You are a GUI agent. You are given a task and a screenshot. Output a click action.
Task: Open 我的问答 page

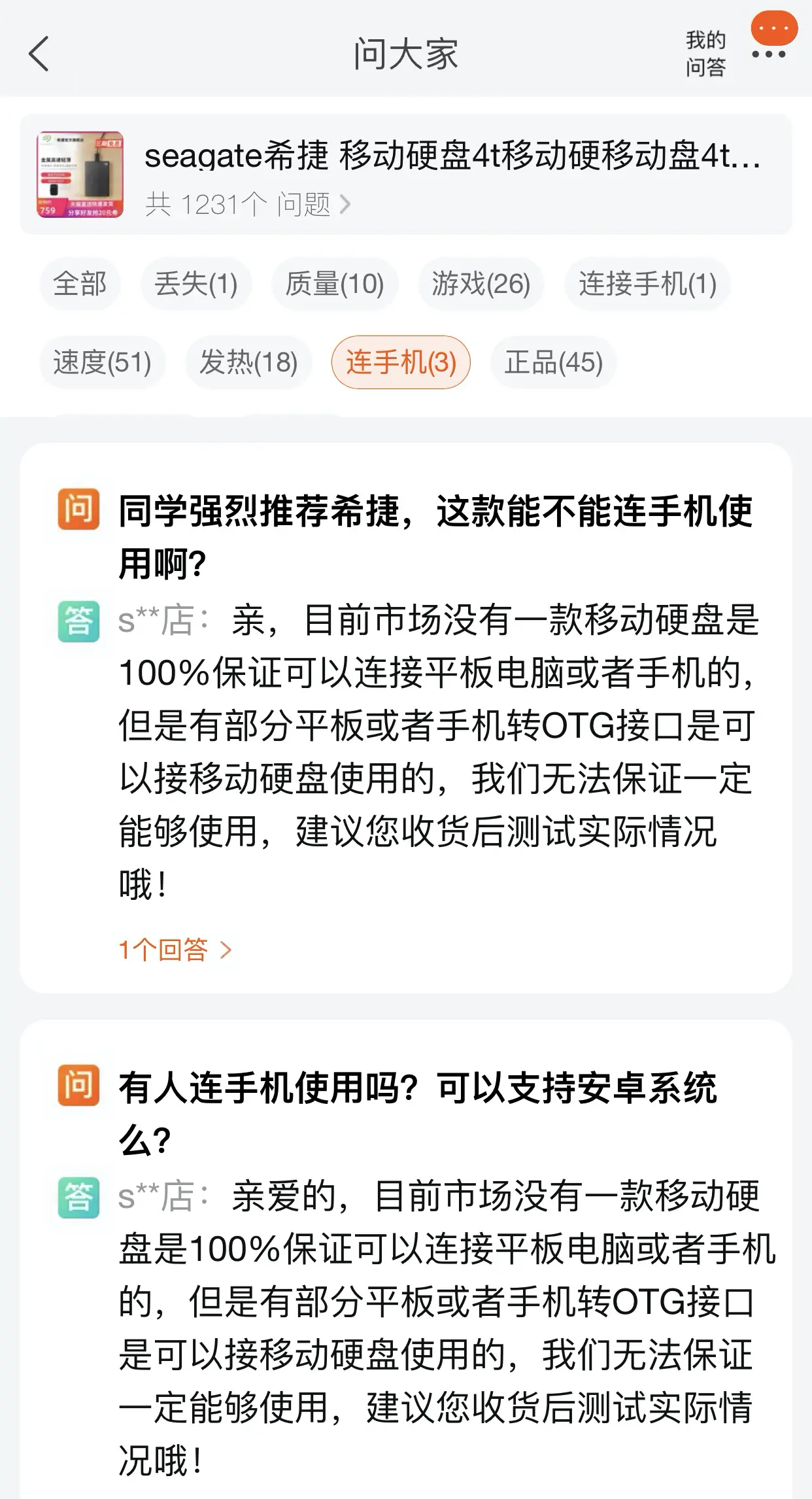point(705,54)
